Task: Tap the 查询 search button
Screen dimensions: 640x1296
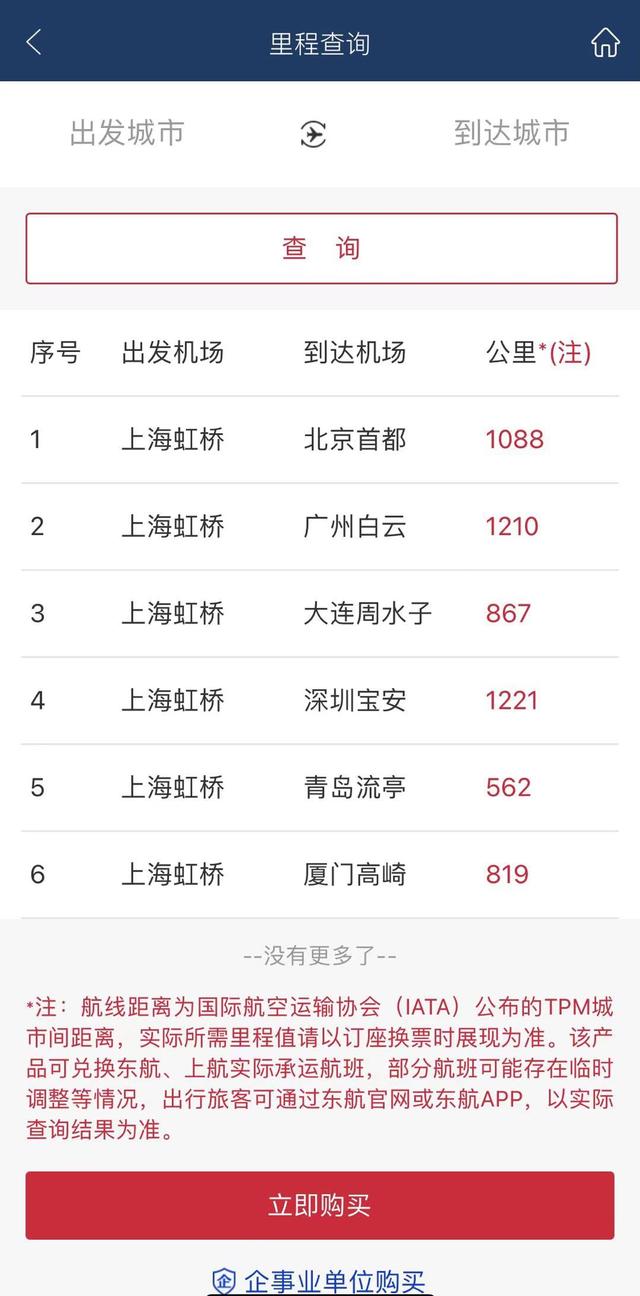Action: point(321,248)
